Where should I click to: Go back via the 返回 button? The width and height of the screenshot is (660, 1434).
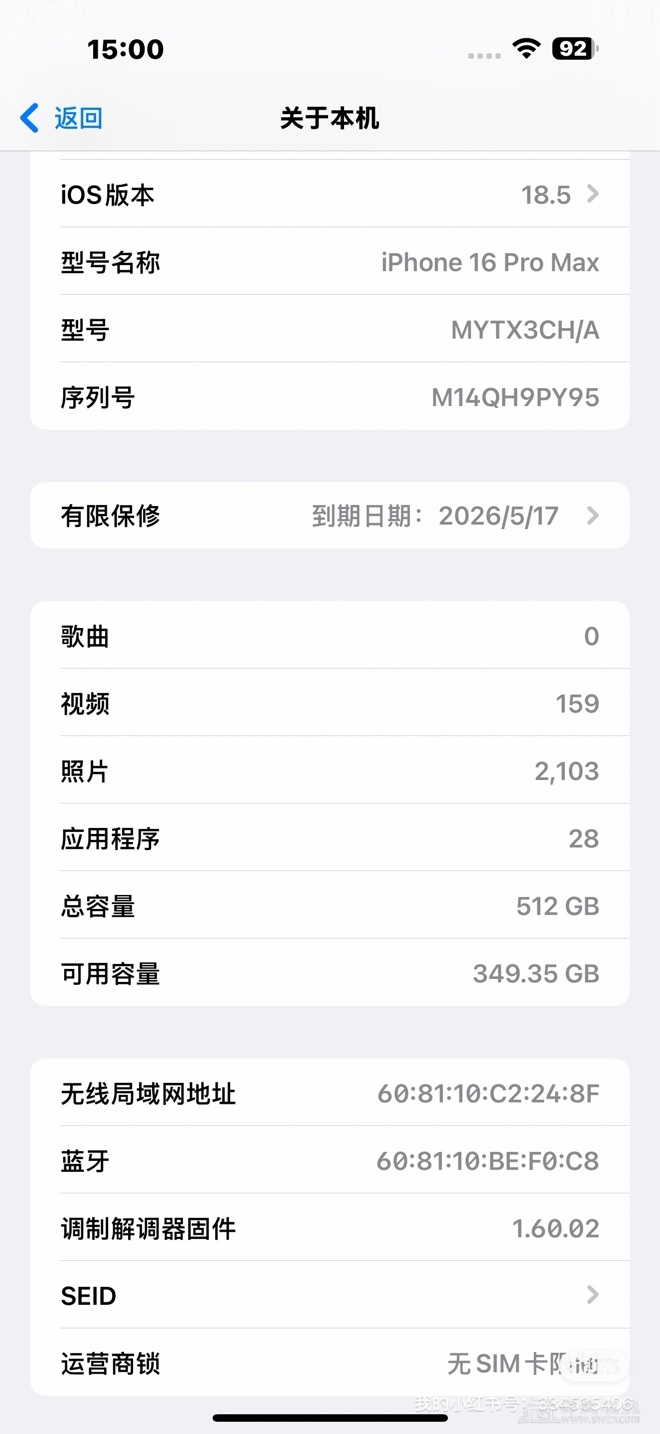62,118
